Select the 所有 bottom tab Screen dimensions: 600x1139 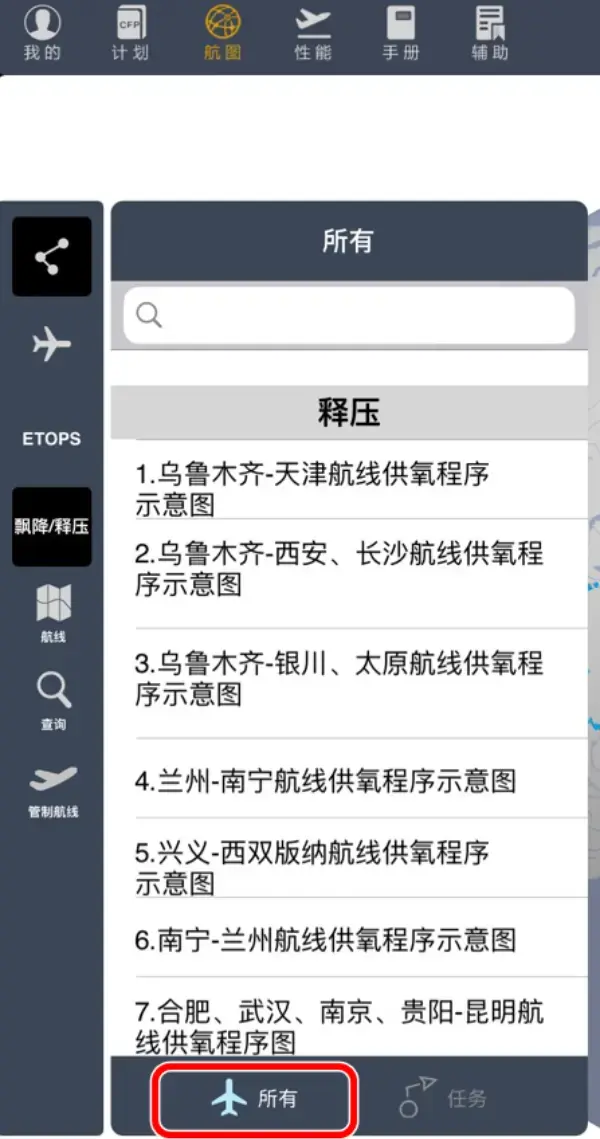(254, 1098)
